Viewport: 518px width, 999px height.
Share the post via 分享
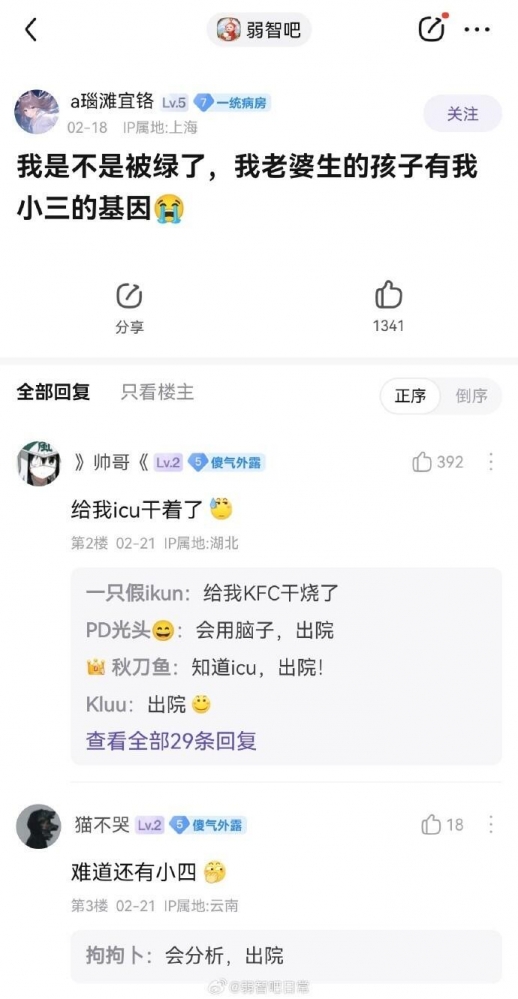pyautogui.click(x=129, y=308)
